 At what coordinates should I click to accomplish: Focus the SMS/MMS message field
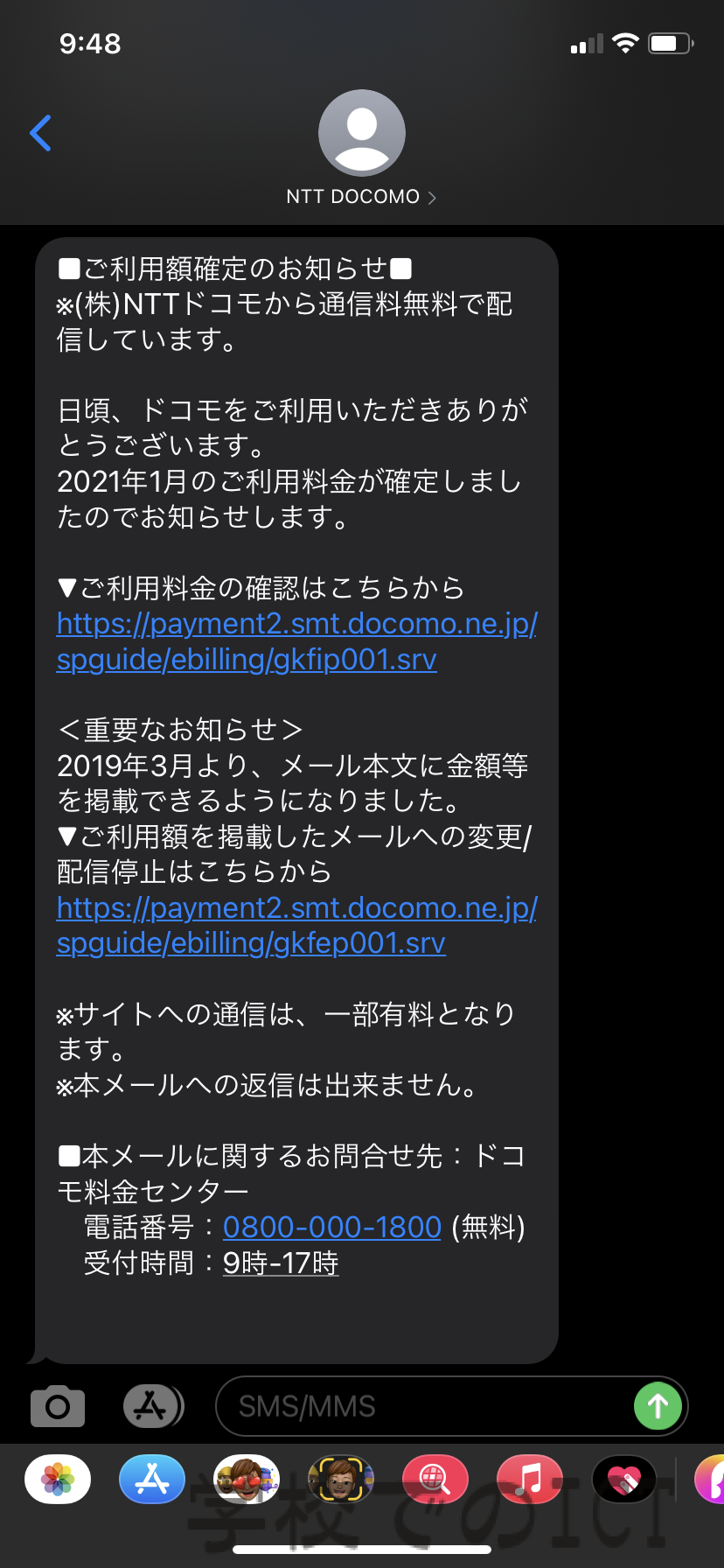pyautogui.click(x=424, y=1406)
